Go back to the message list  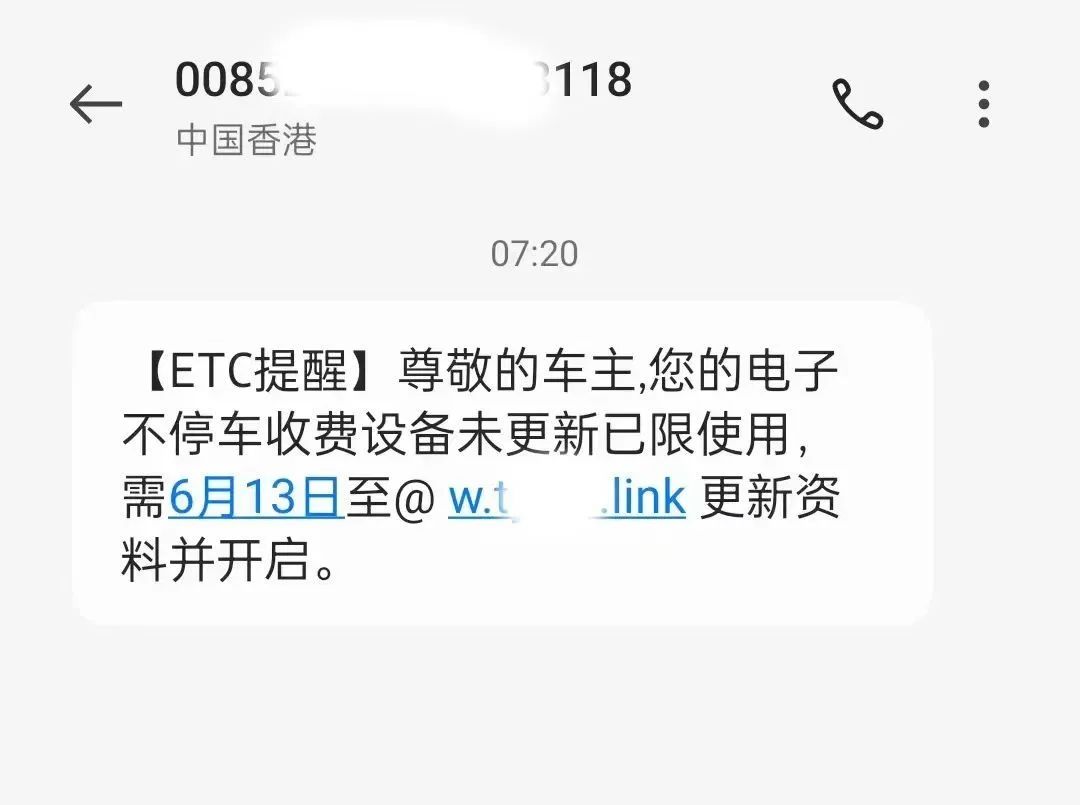click(96, 104)
